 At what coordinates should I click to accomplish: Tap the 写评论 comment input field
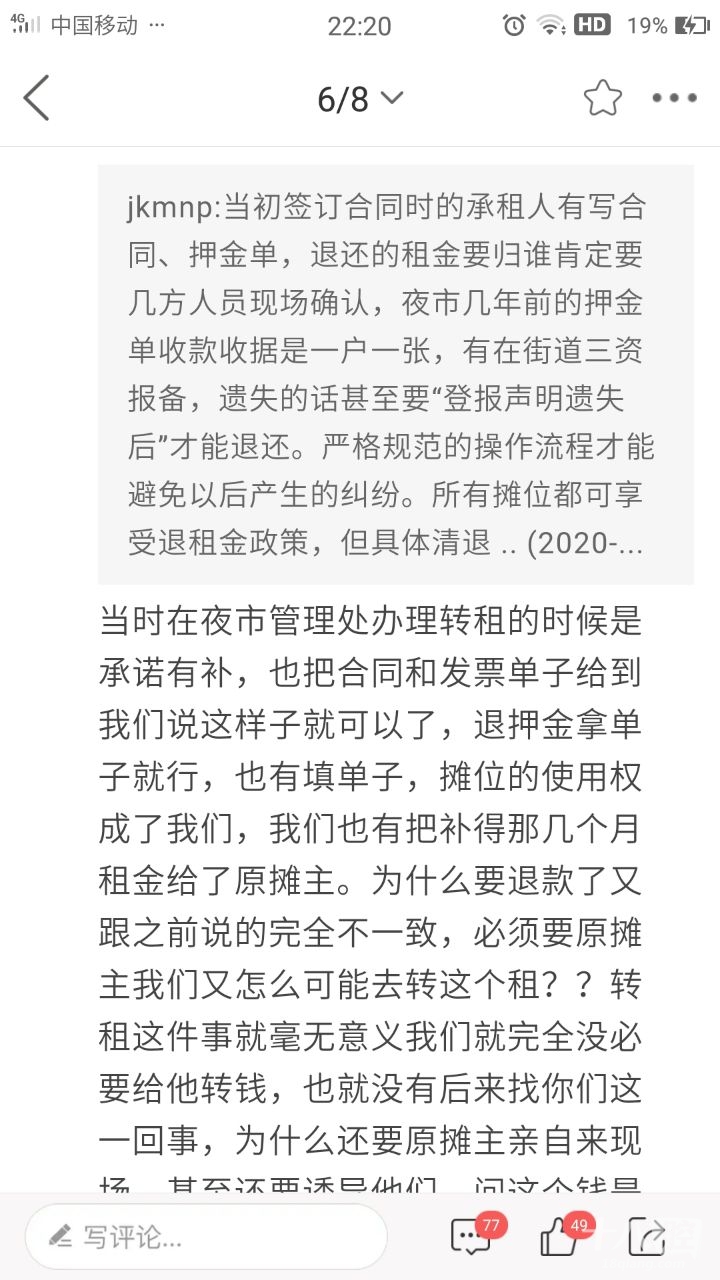click(205, 1237)
